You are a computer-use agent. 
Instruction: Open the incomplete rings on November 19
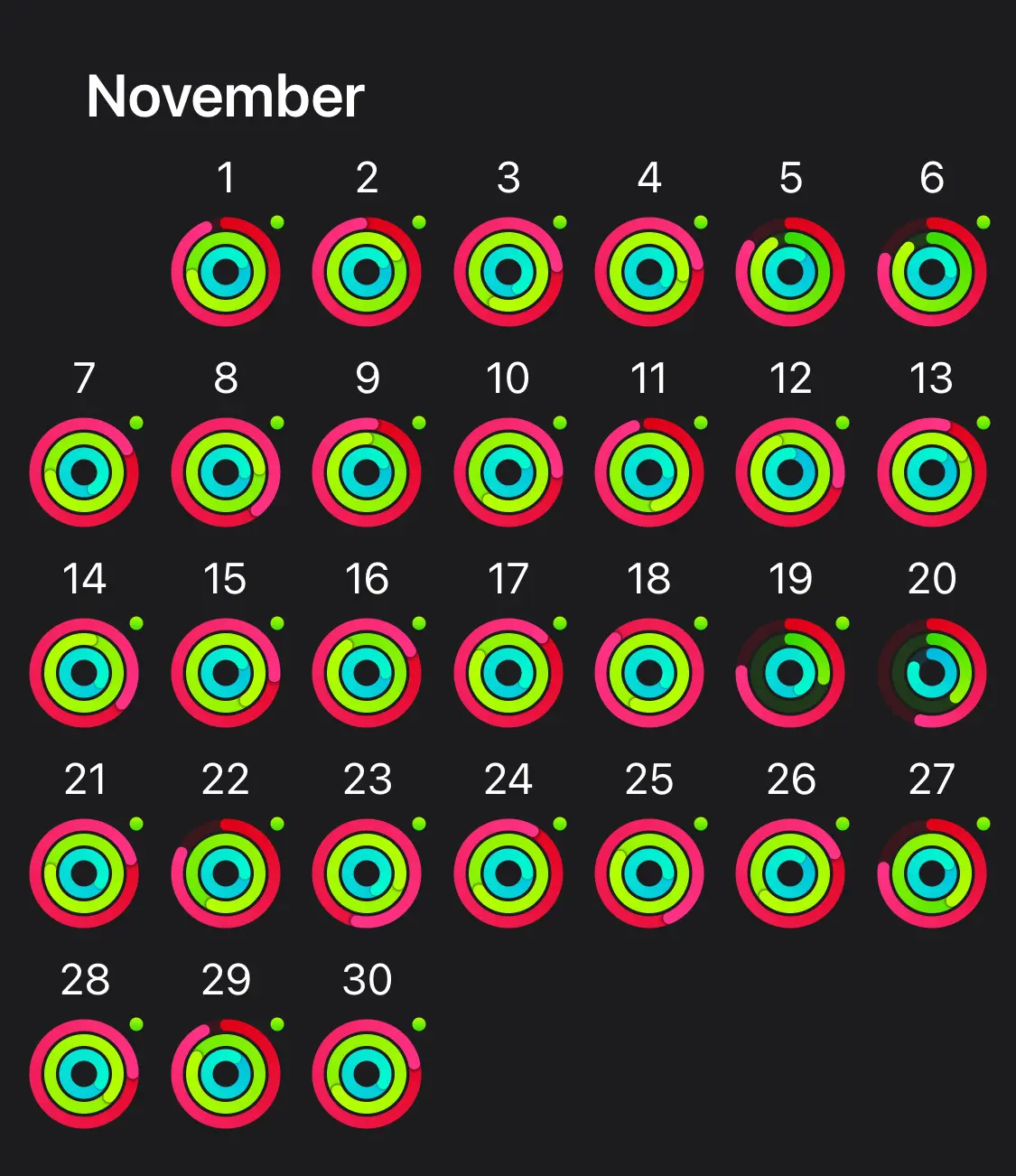790,672
